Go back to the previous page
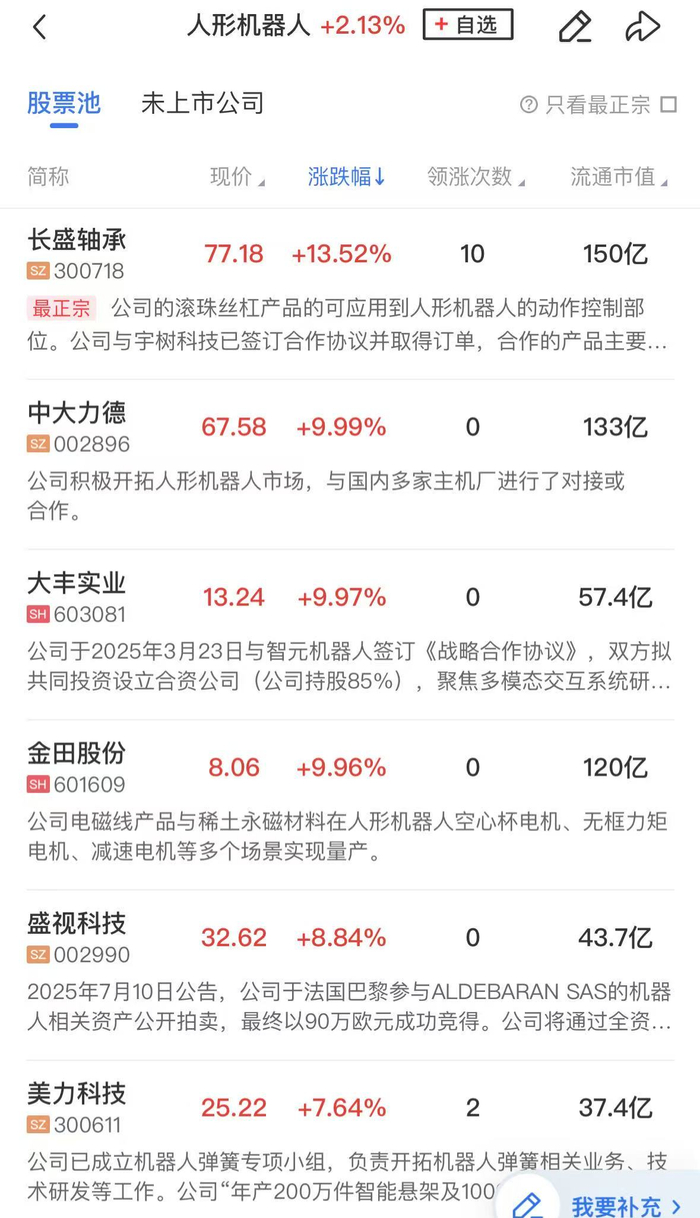The width and height of the screenshot is (700, 1218). (40, 27)
